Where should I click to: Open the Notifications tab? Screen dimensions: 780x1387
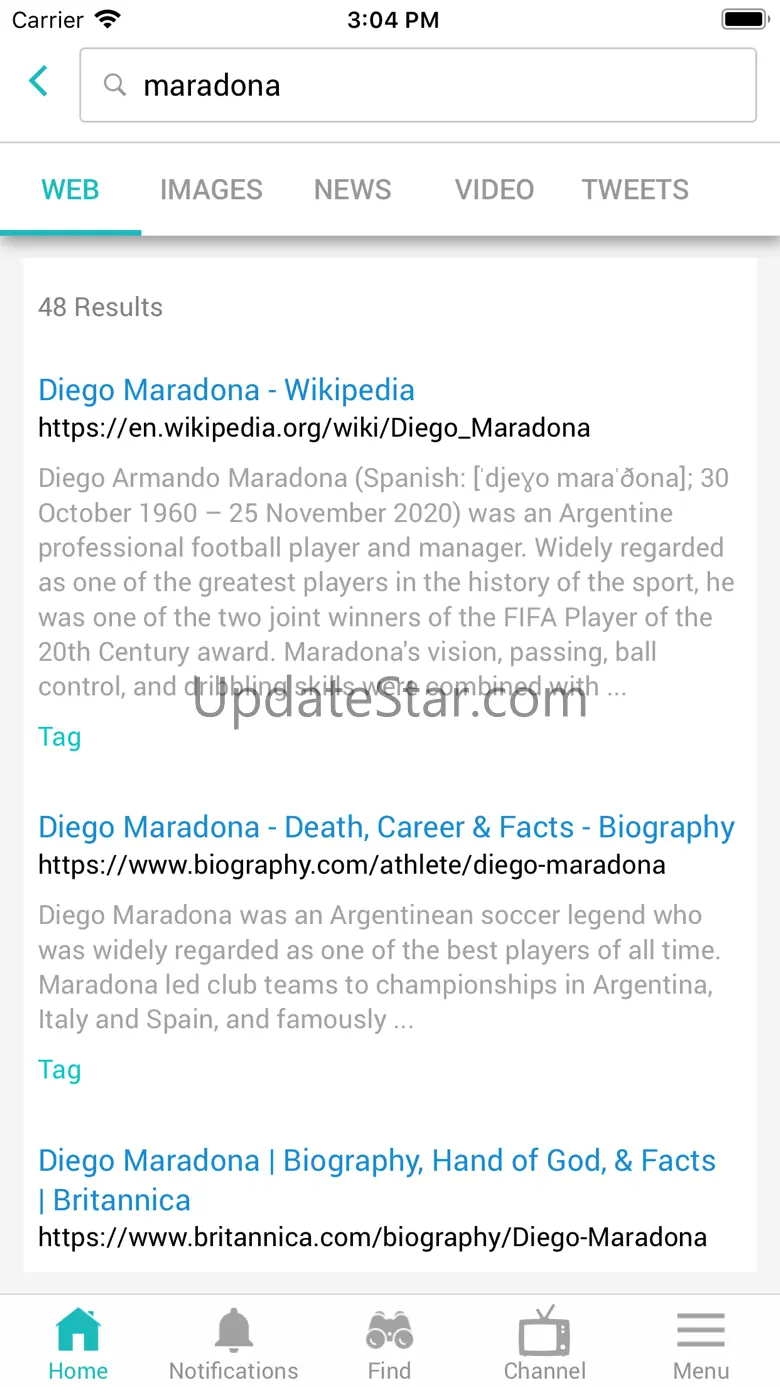234,1343
